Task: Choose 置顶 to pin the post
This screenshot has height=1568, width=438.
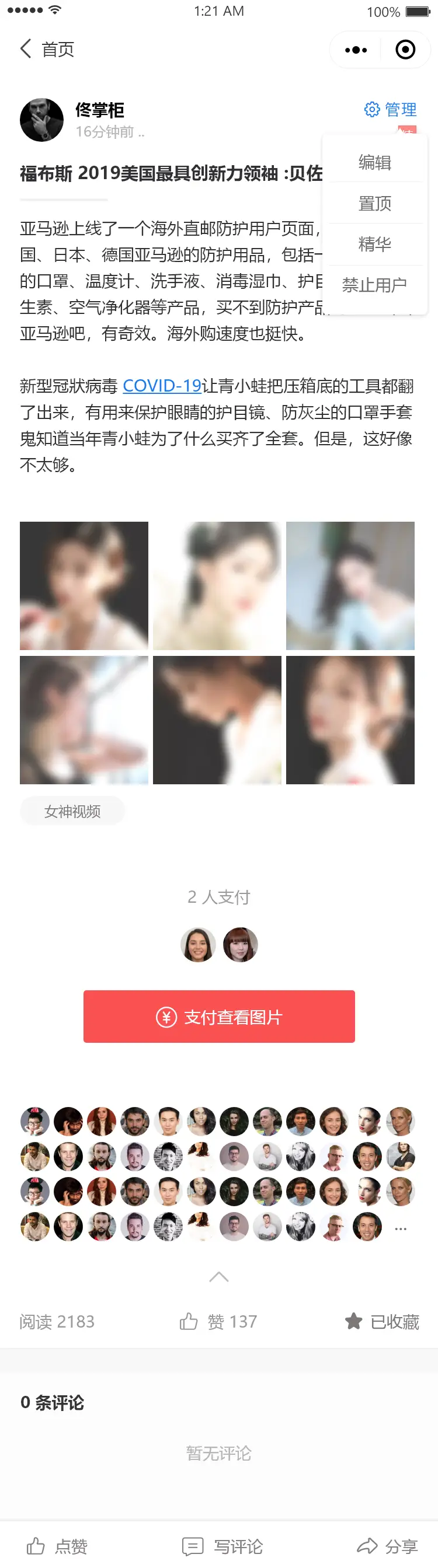Action: (375, 203)
